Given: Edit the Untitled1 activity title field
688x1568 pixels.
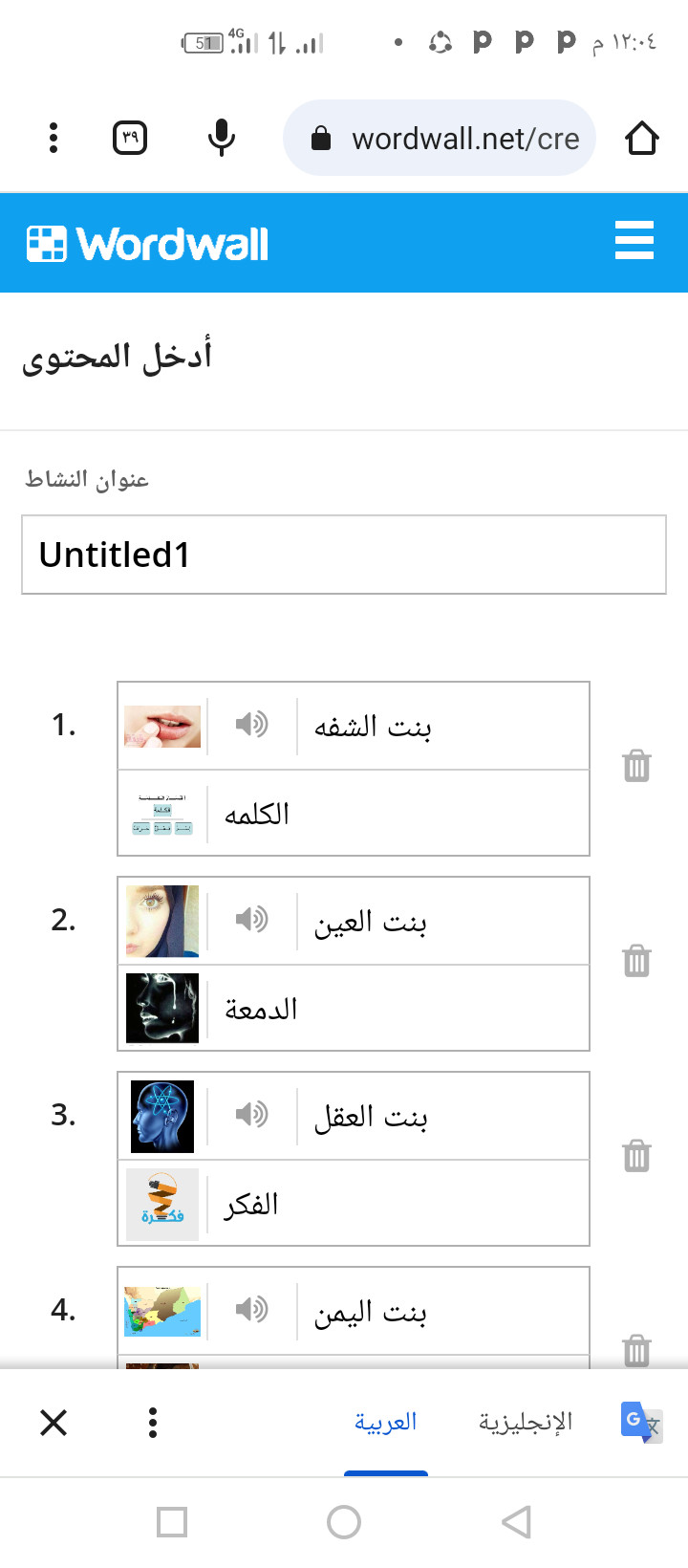Looking at the screenshot, I should 344,555.
